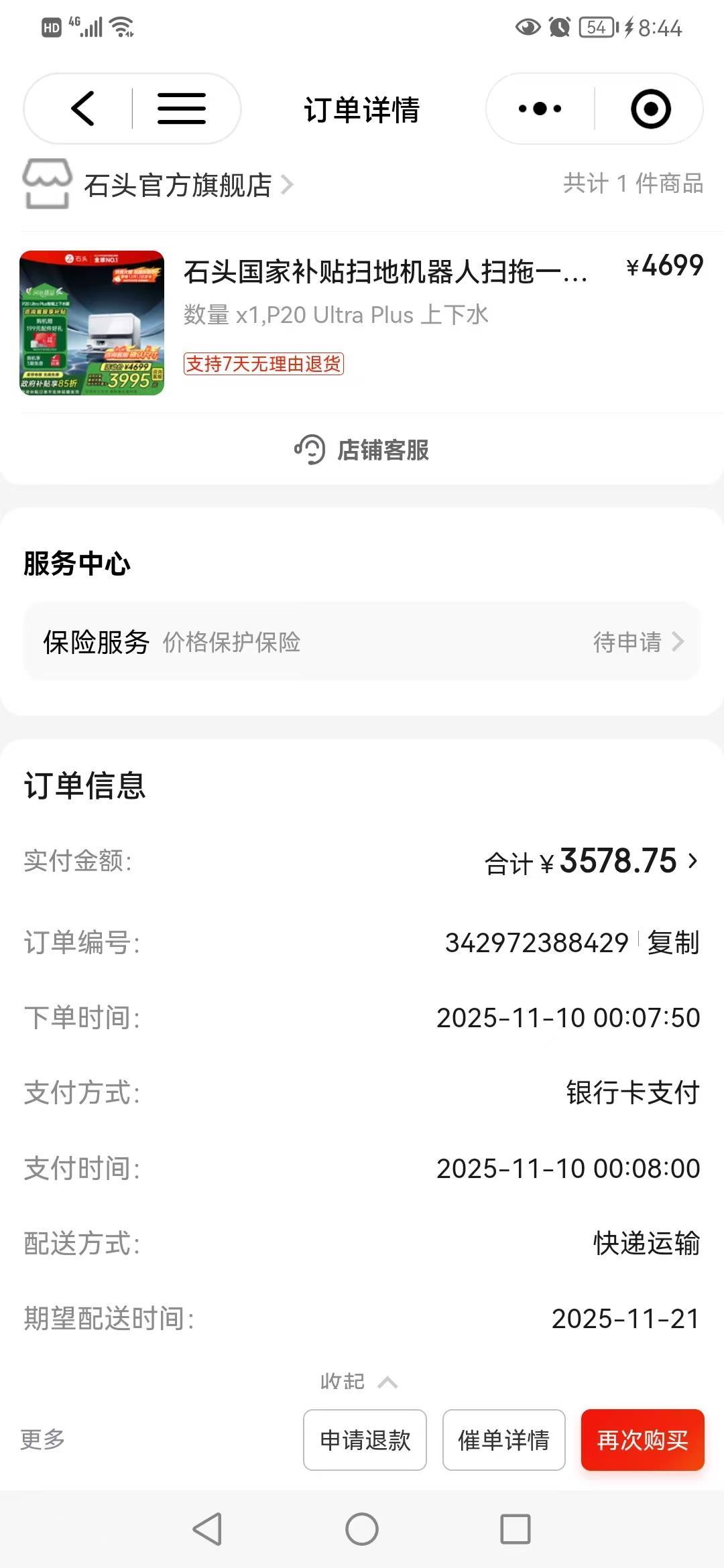Select 申请退款 to request refund
The height and width of the screenshot is (1568, 724).
coord(365,1440)
